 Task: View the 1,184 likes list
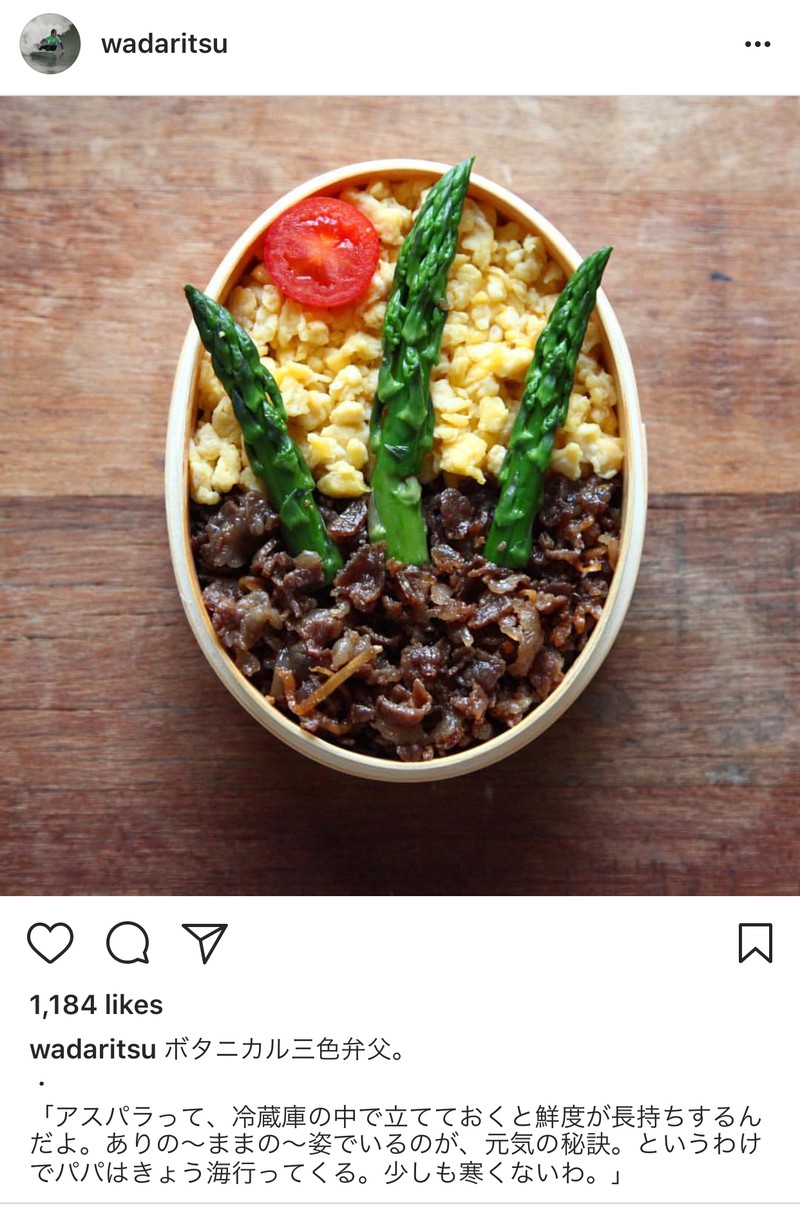tap(96, 1004)
